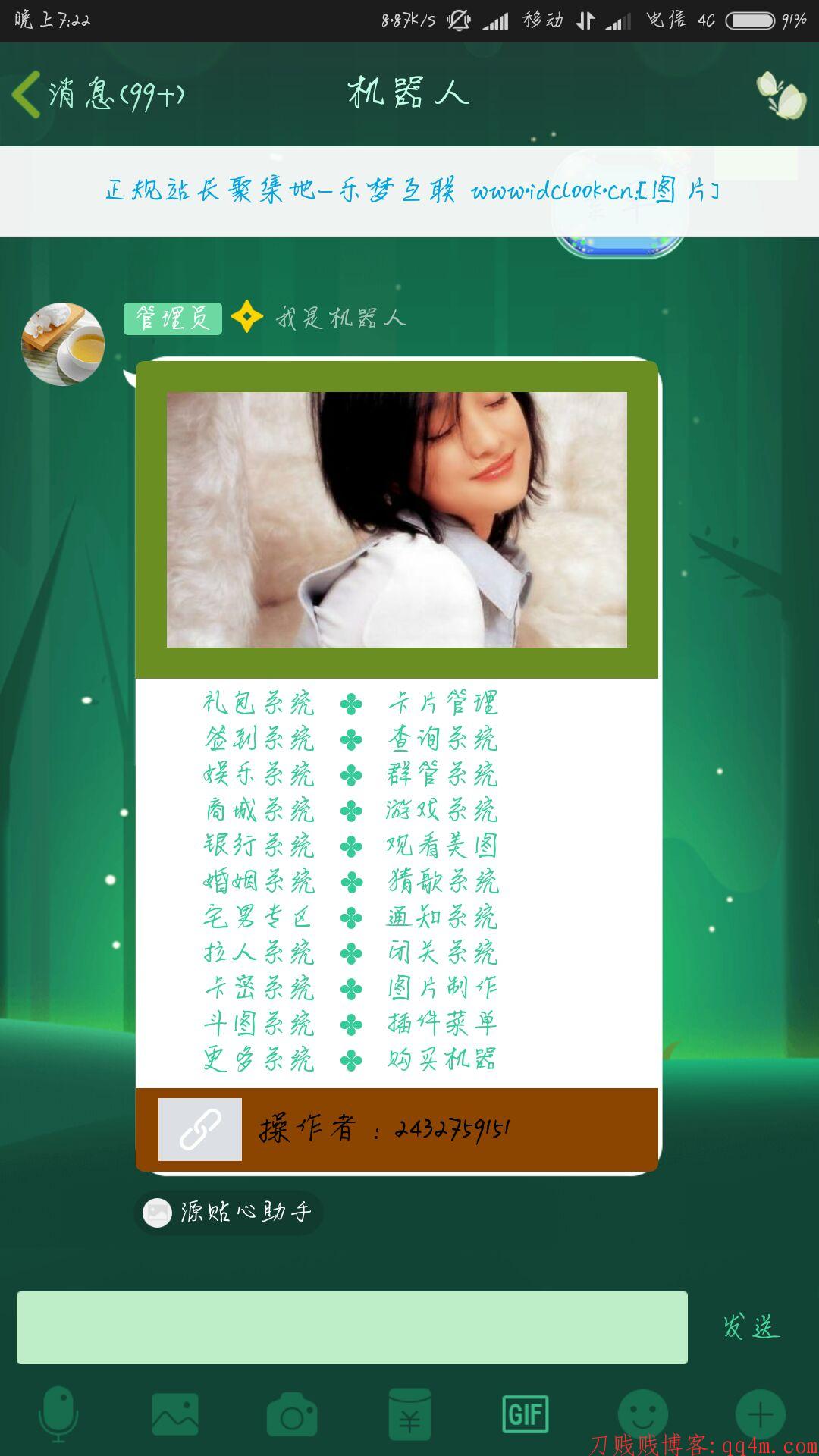The width and height of the screenshot is (819, 1456).
Task: Open the camera to take a photo
Action: (292, 1414)
